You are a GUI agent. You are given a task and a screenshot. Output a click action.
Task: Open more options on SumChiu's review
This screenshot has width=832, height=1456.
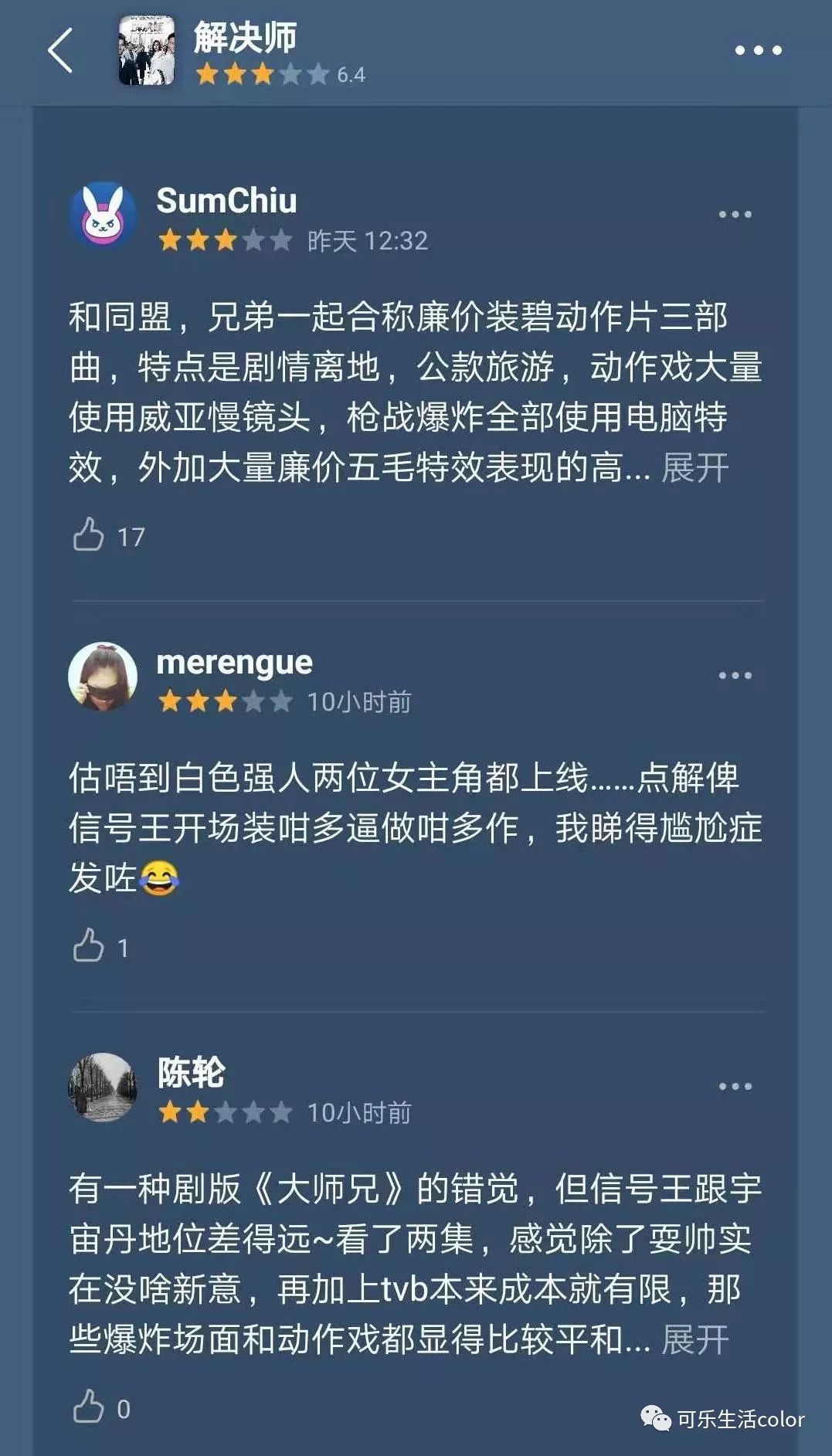(735, 214)
